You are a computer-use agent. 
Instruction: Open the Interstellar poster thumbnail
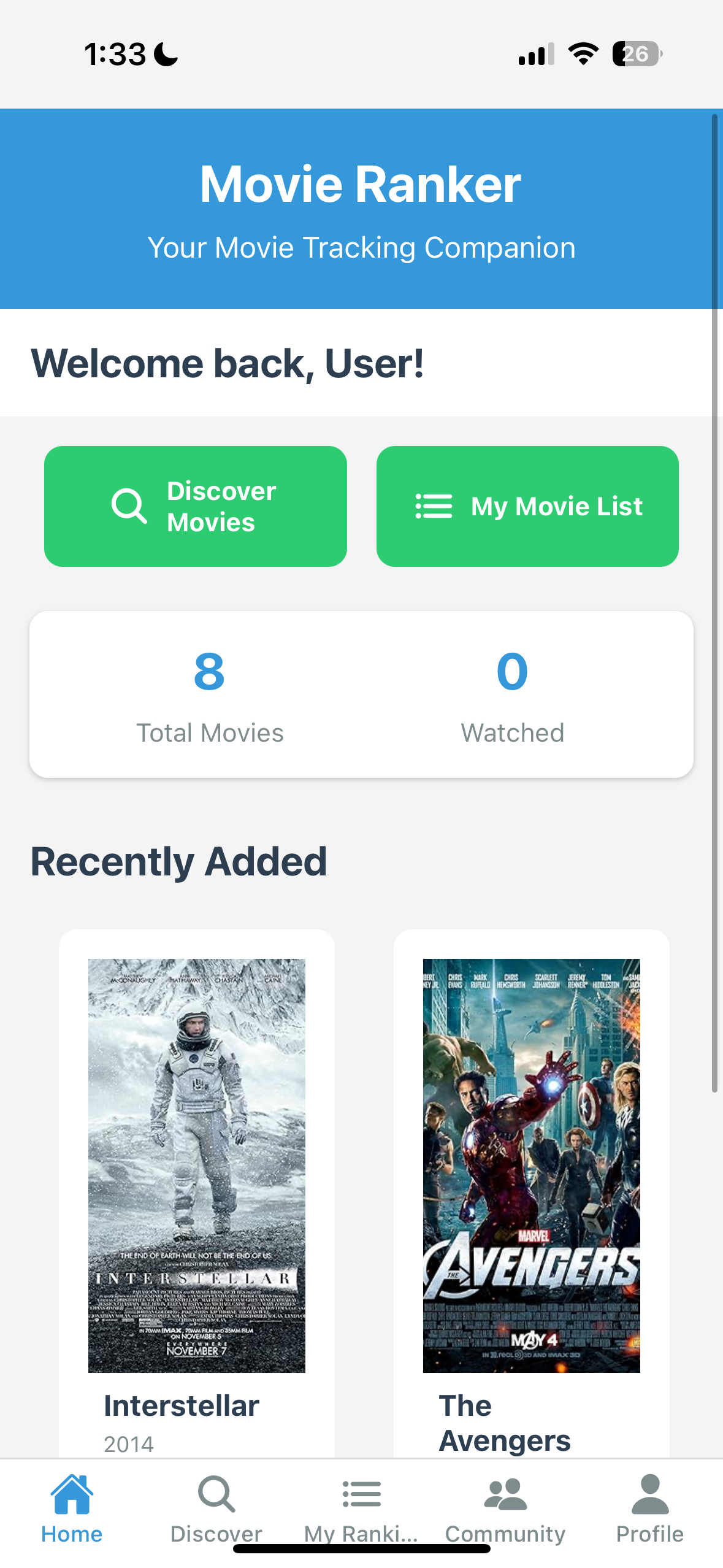(x=196, y=1164)
